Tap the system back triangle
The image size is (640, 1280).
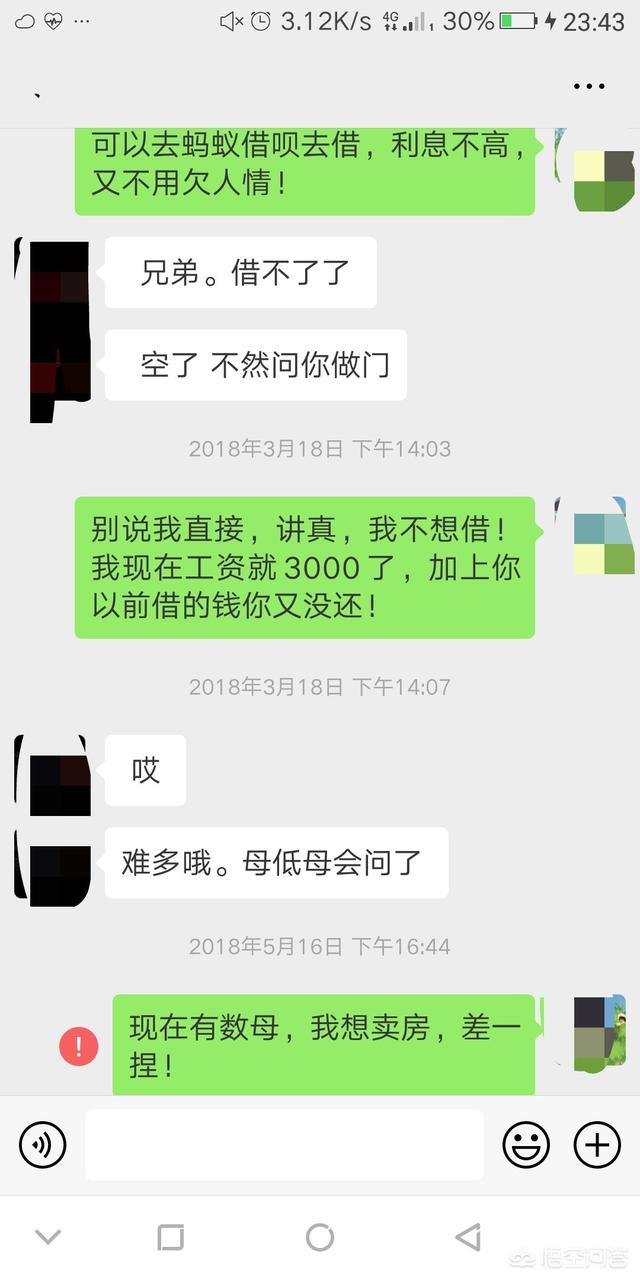pos(468,1237)
